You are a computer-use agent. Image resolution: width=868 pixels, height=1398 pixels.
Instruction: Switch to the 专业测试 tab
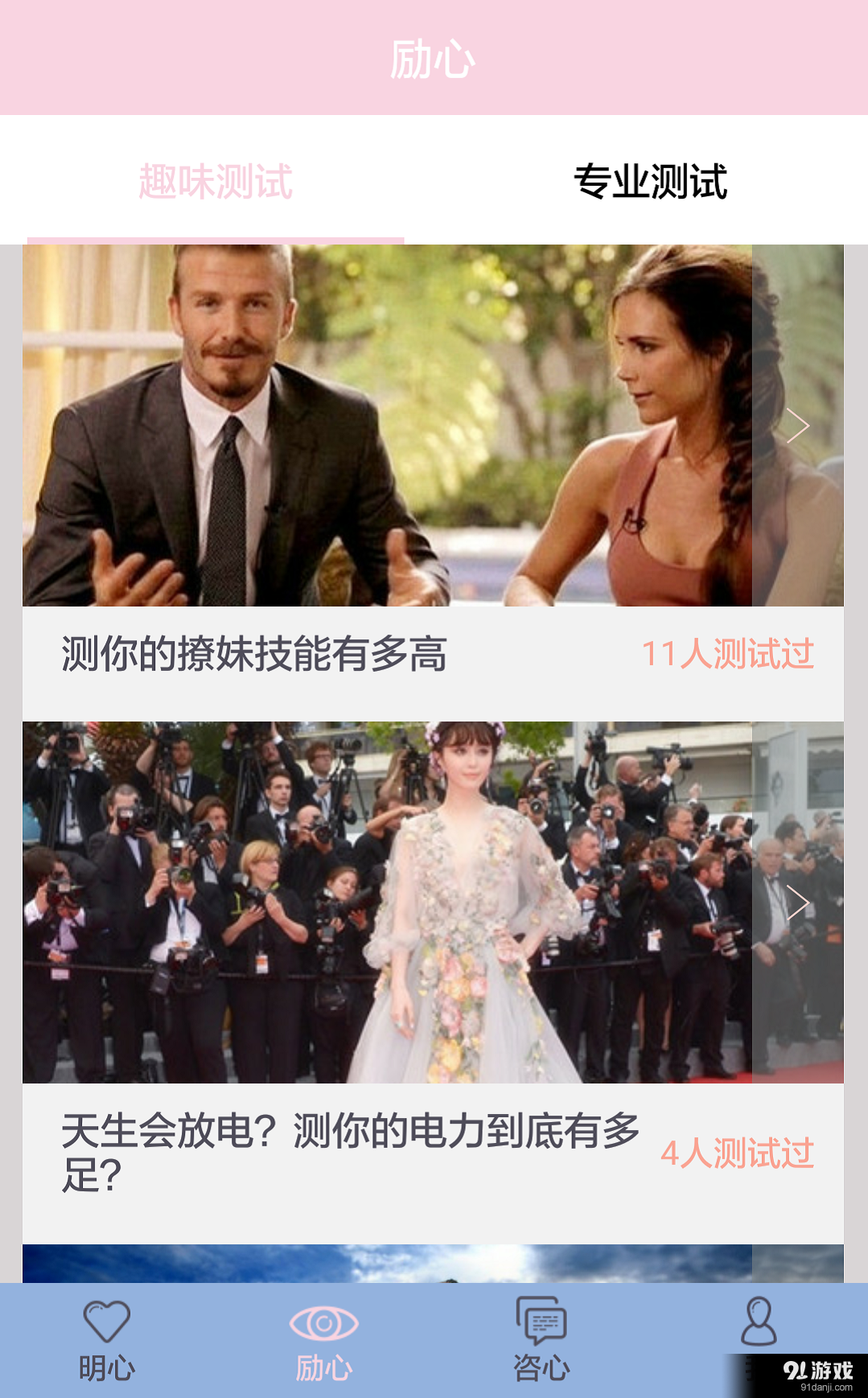[650, 181]
